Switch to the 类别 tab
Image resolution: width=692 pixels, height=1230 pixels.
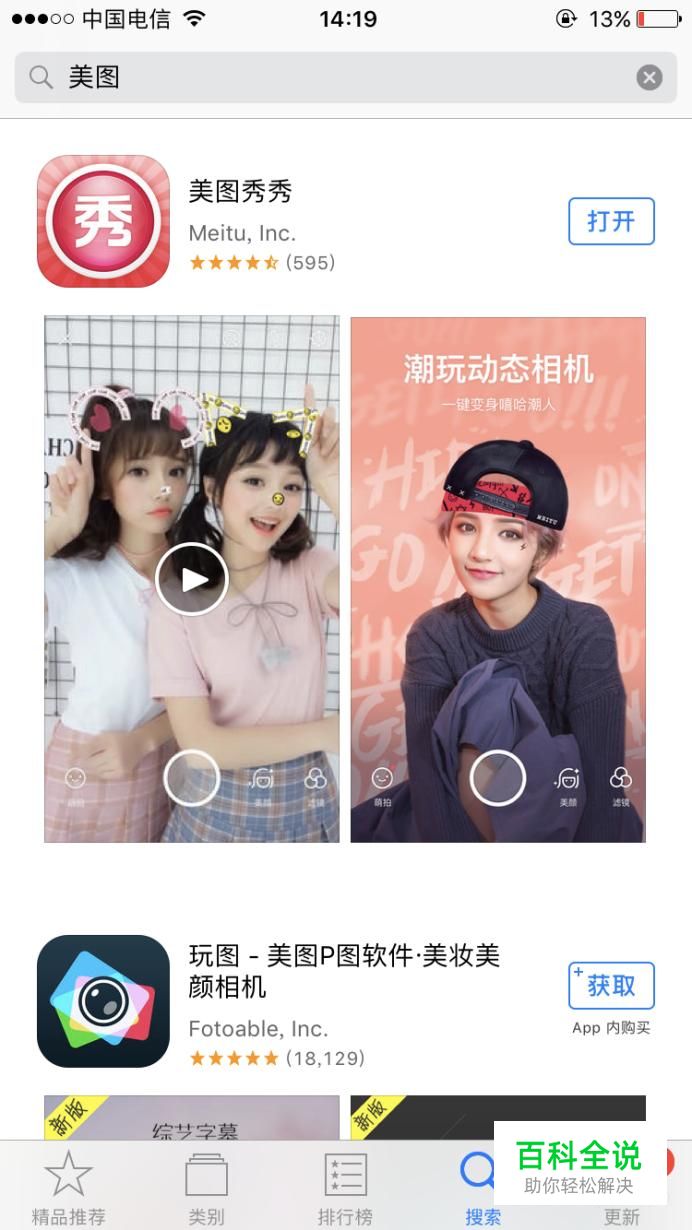(x=206, y=1188)
